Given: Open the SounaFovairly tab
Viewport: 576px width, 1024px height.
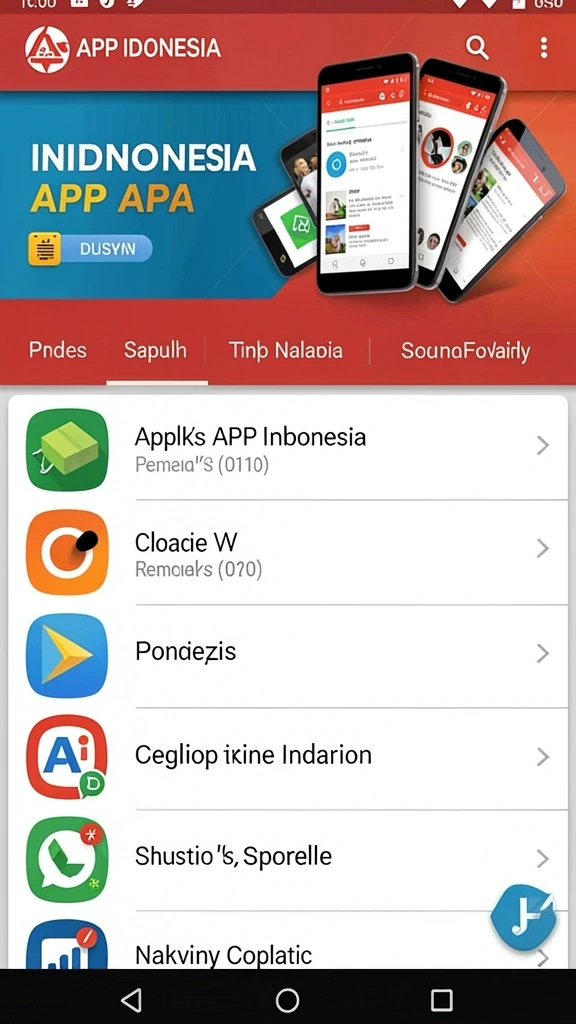Looking at the screenshot, I should (x=466, y=351).
